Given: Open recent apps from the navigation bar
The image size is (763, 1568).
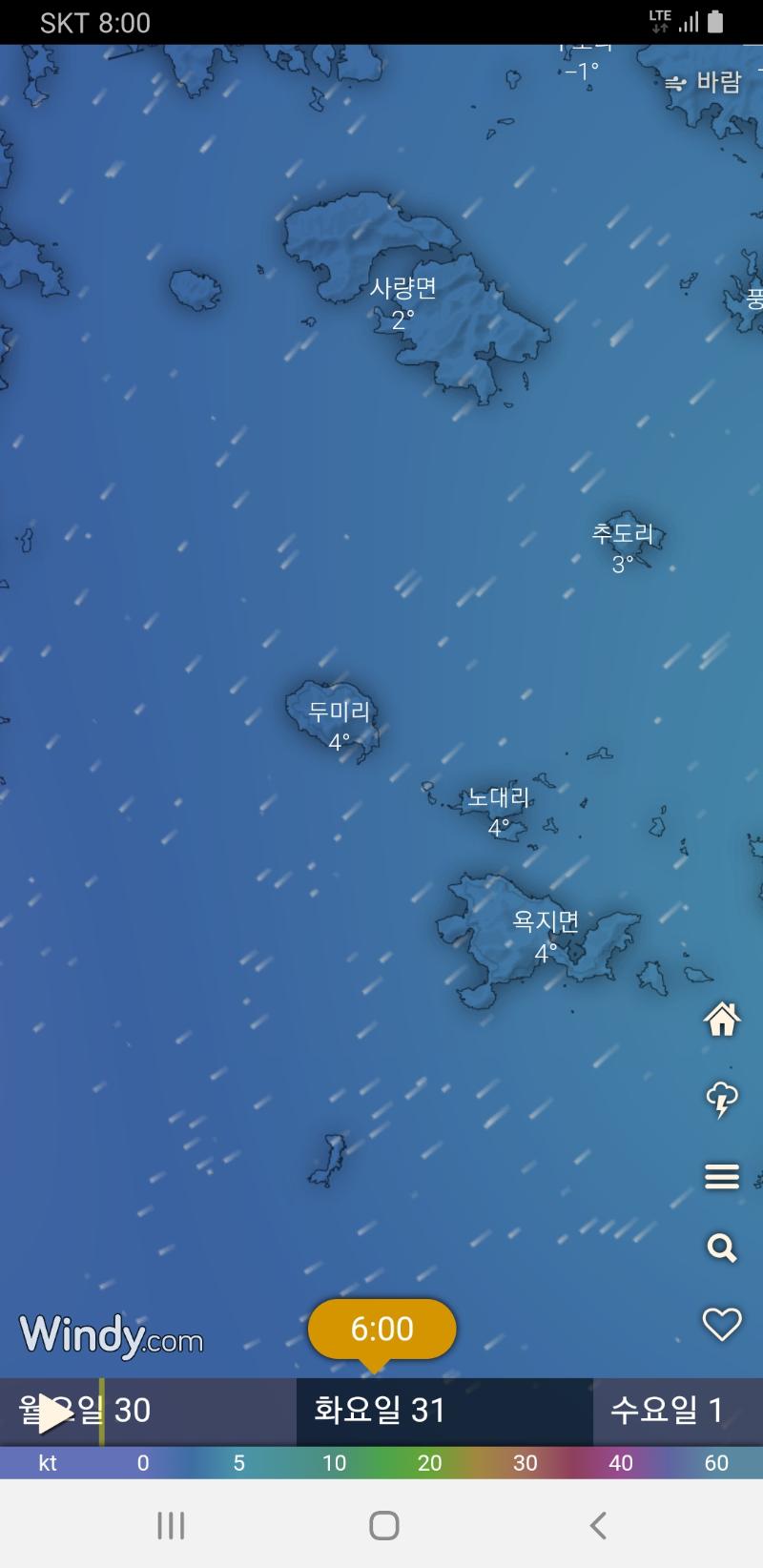Looking at the screenshot, I should point(171,1526).
